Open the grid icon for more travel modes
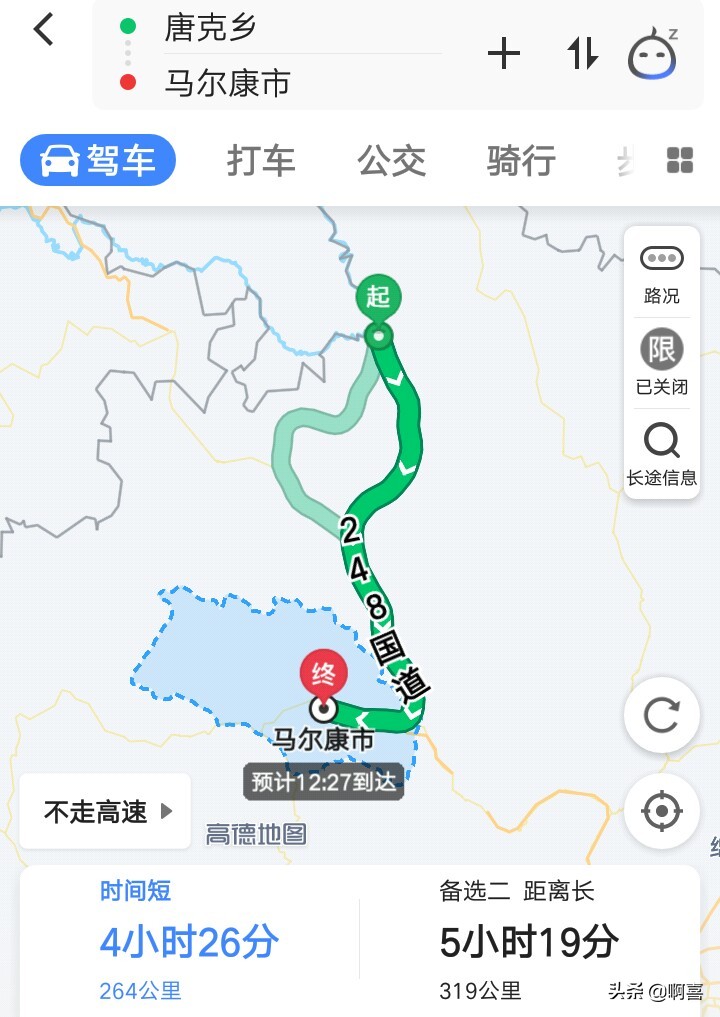Image resolution: width=720 pixels, height=1017 pixels. (x=679, y=160)
